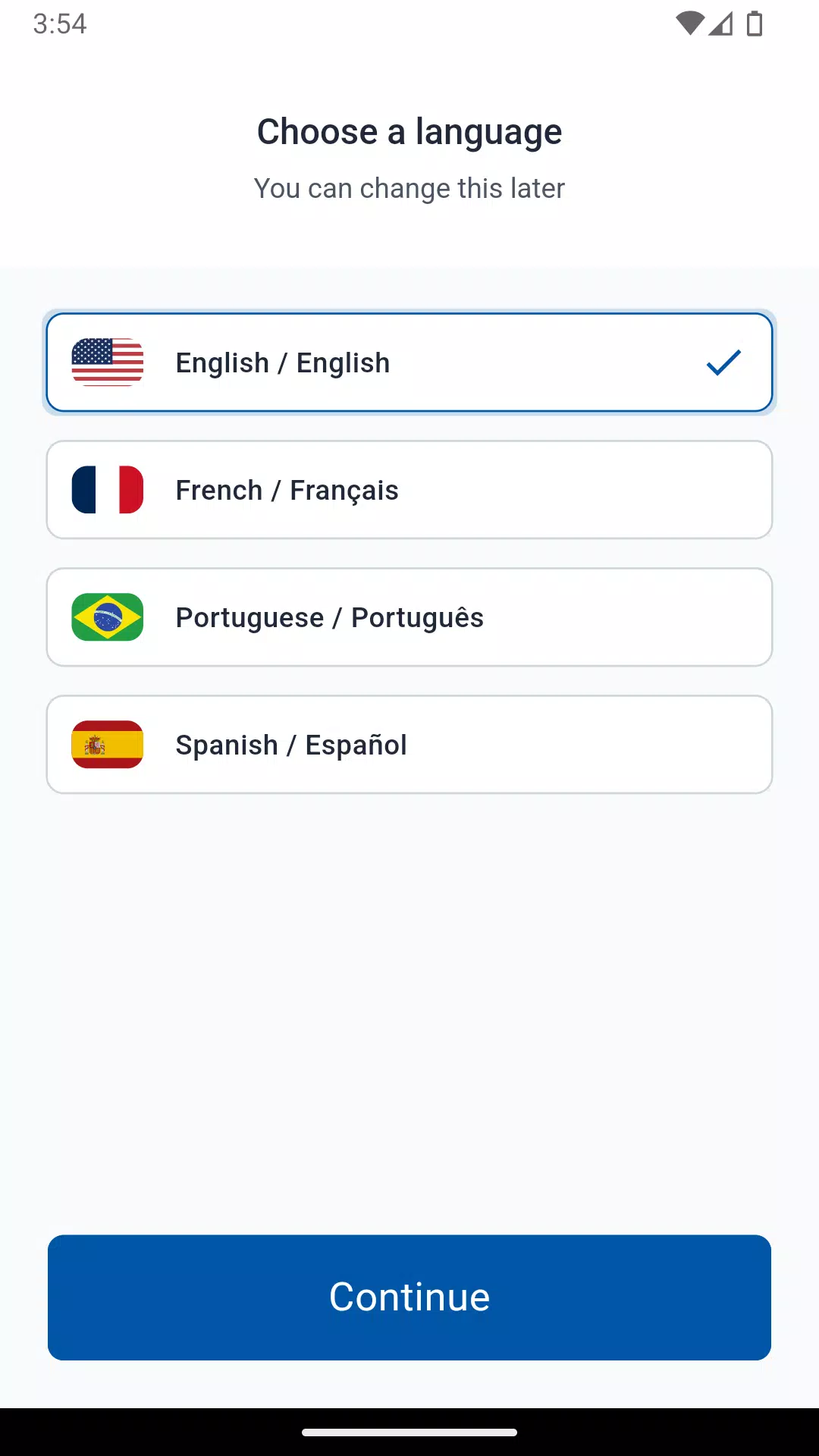Select Spanish / Español from the list

(409, 745)
